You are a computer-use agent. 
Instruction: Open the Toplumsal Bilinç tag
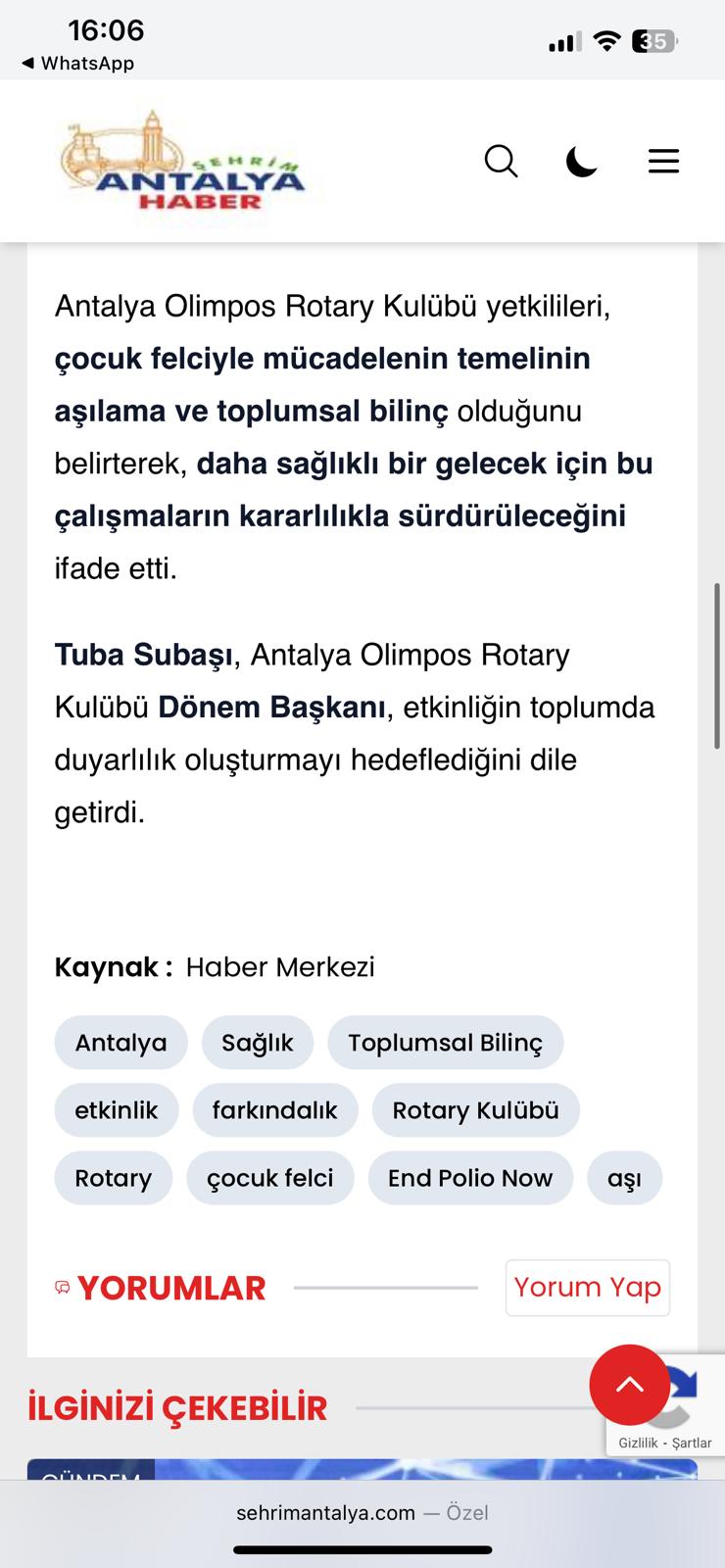445,1043
